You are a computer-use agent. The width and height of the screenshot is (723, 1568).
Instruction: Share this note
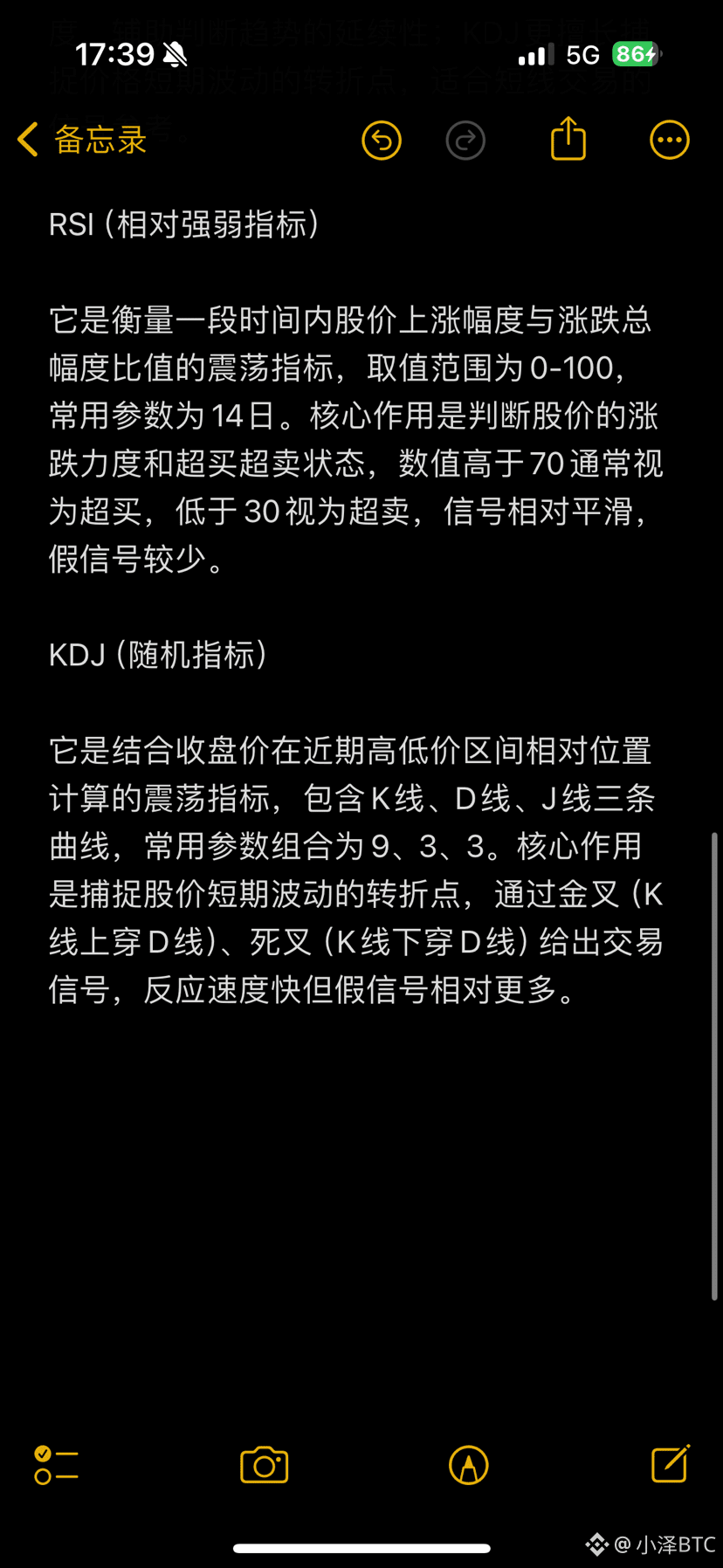(x=568, y=139)
